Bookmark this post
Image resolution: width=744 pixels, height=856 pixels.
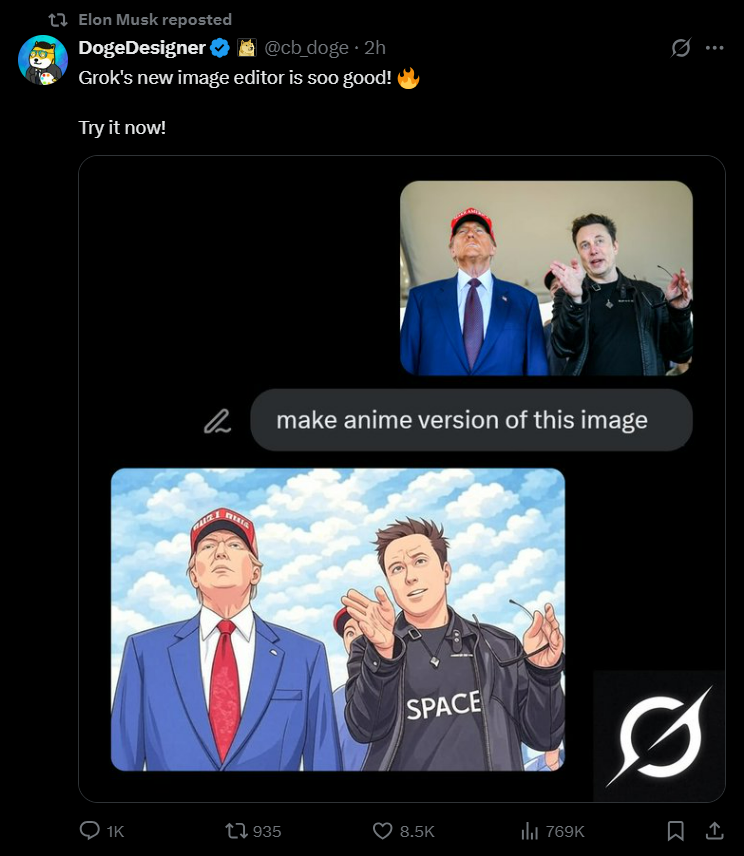676,831
